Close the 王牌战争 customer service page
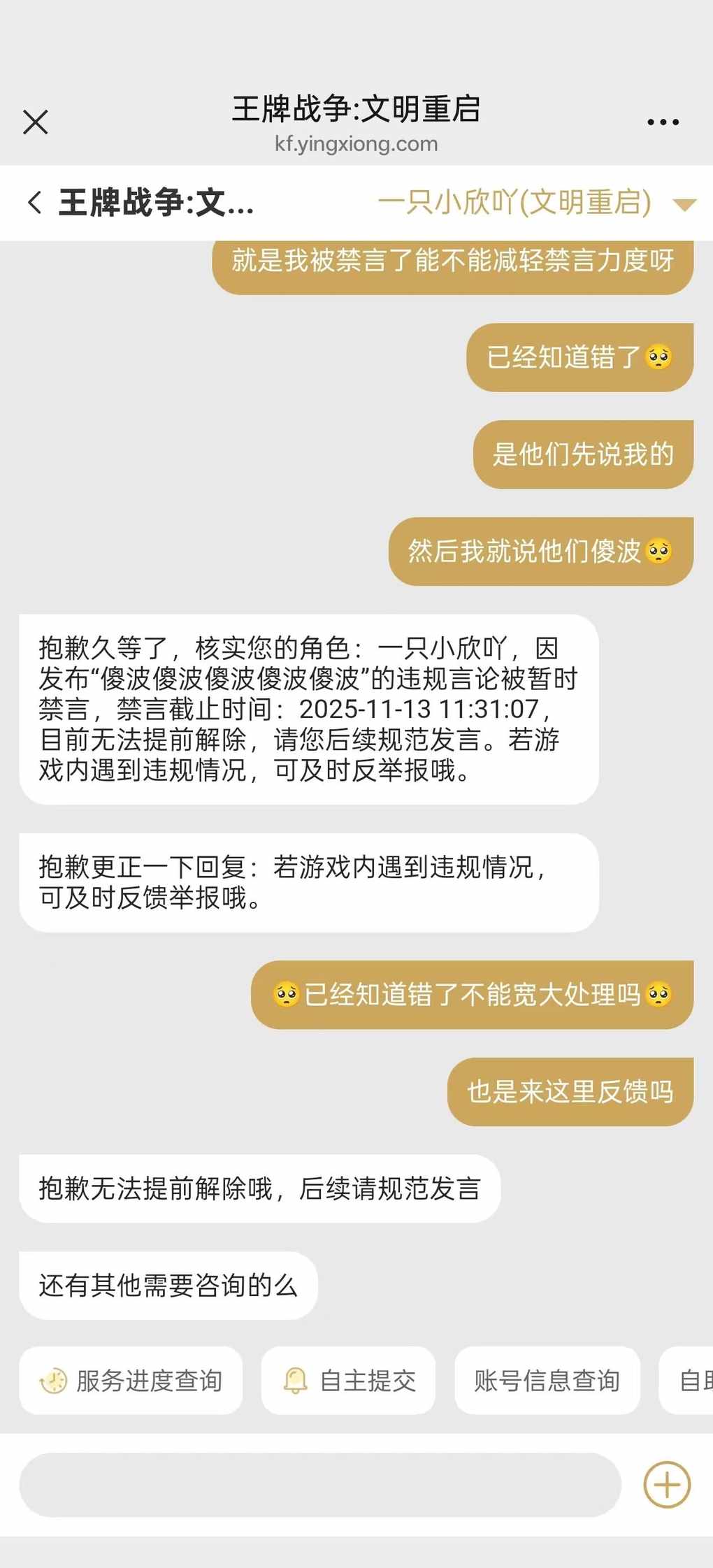This screenshot has width=713, height=1568. point(35,122)
